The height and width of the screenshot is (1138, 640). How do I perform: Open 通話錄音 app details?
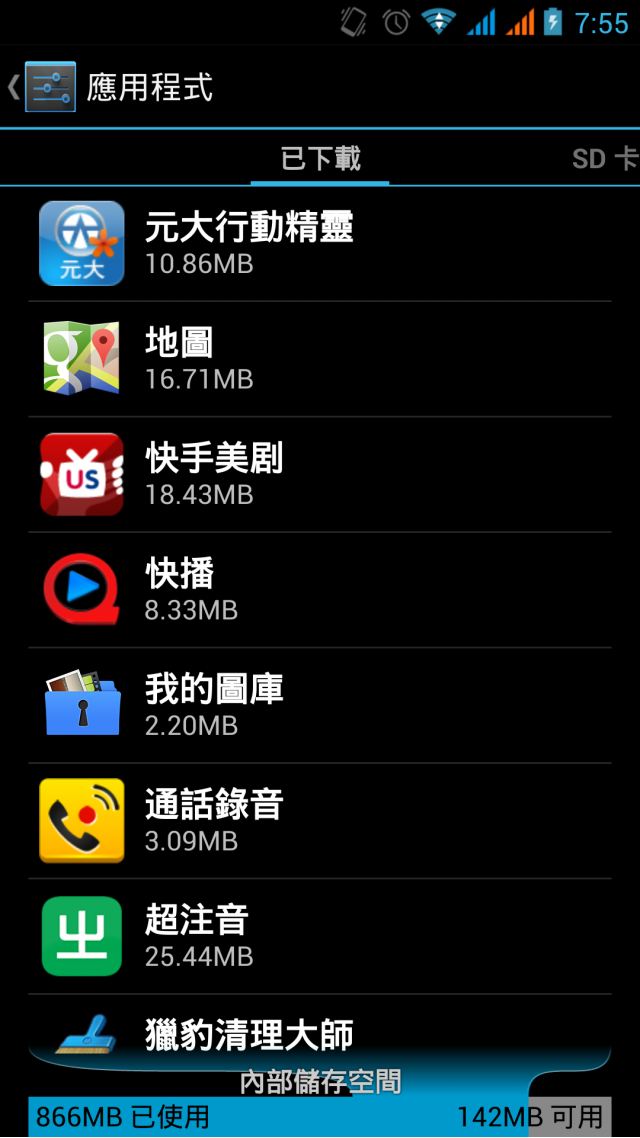320,821
